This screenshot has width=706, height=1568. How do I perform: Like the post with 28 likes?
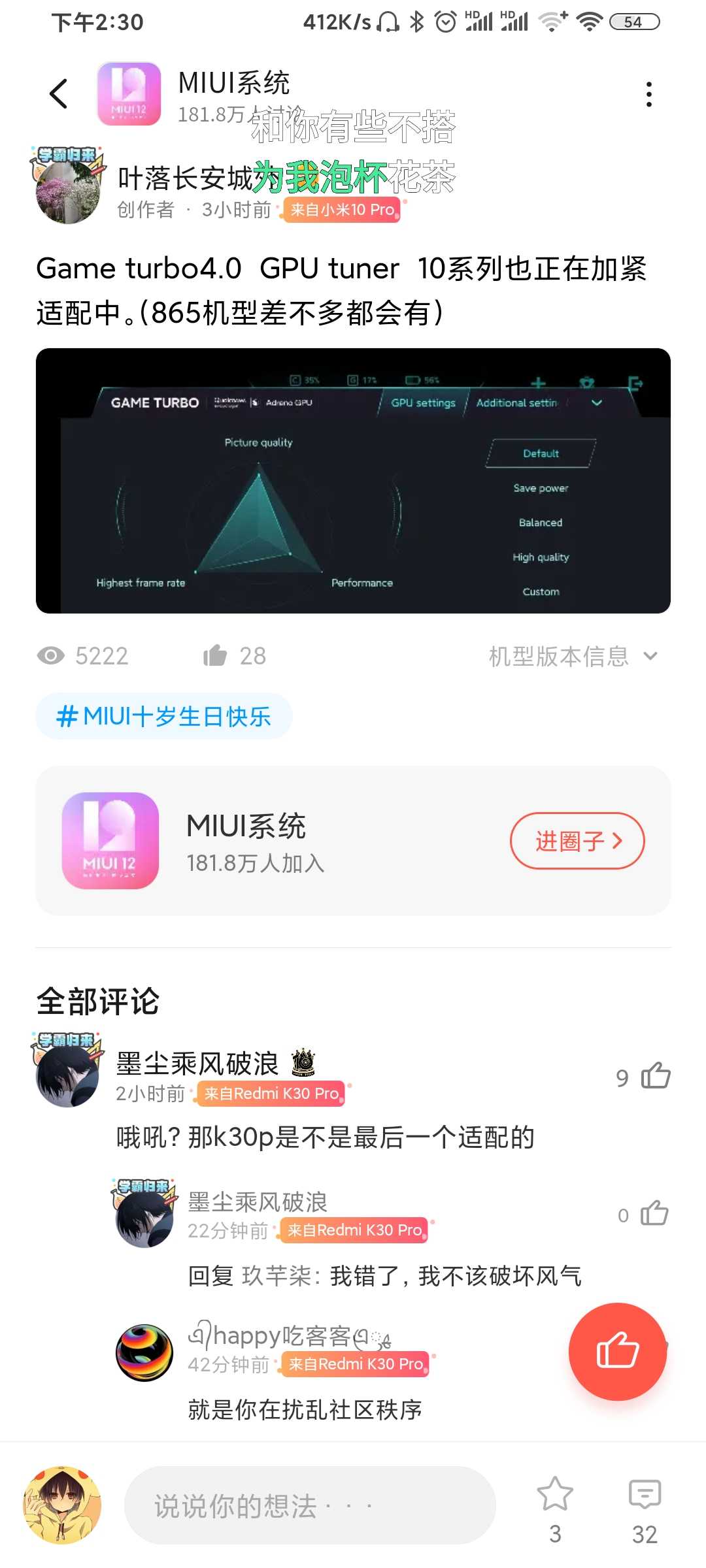click(215, 655)
